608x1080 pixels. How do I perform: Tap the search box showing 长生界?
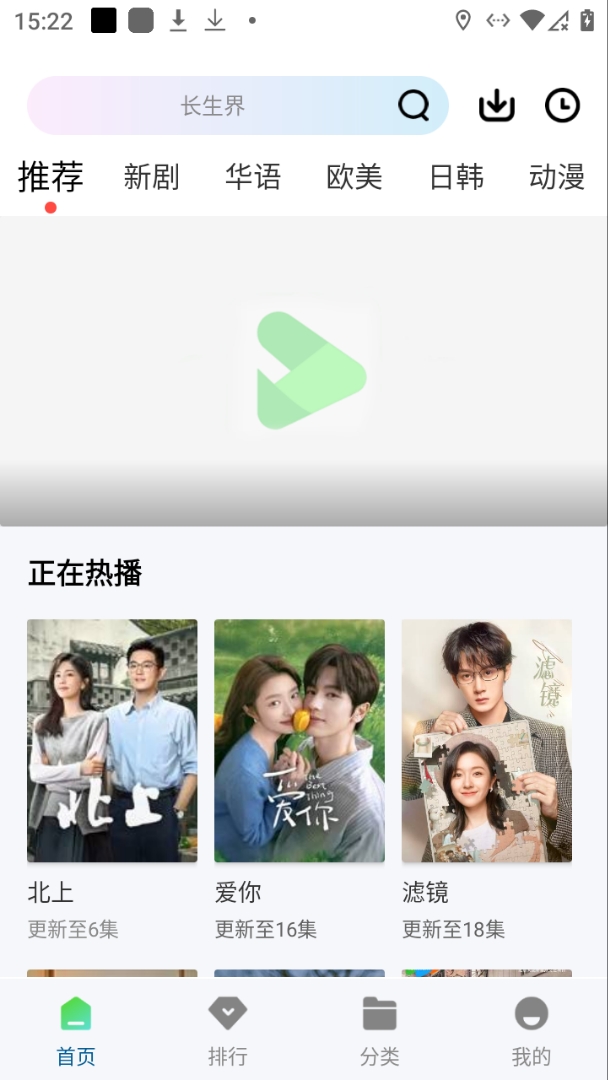[x=212, y=106]
